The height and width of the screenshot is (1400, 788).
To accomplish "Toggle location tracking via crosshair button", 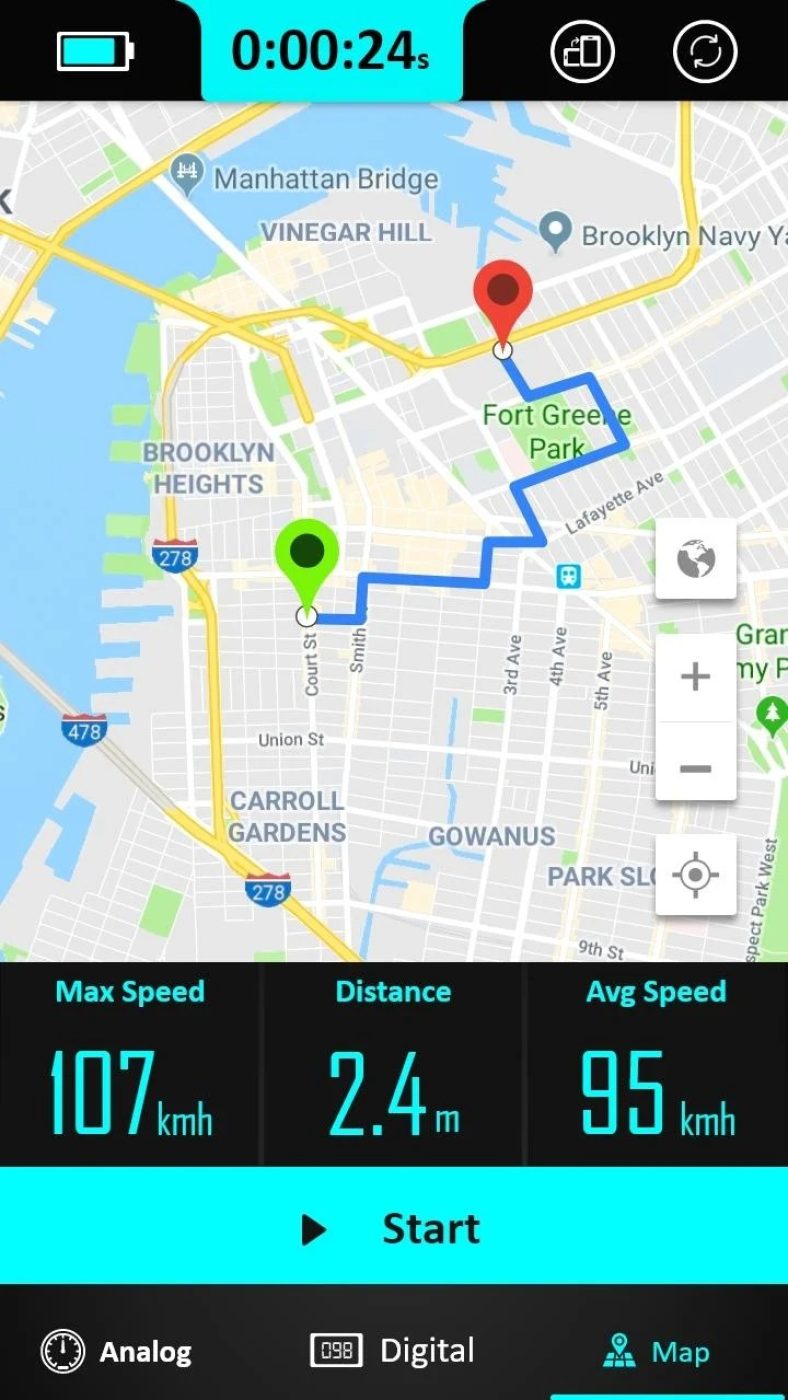I will coord(696,874).
